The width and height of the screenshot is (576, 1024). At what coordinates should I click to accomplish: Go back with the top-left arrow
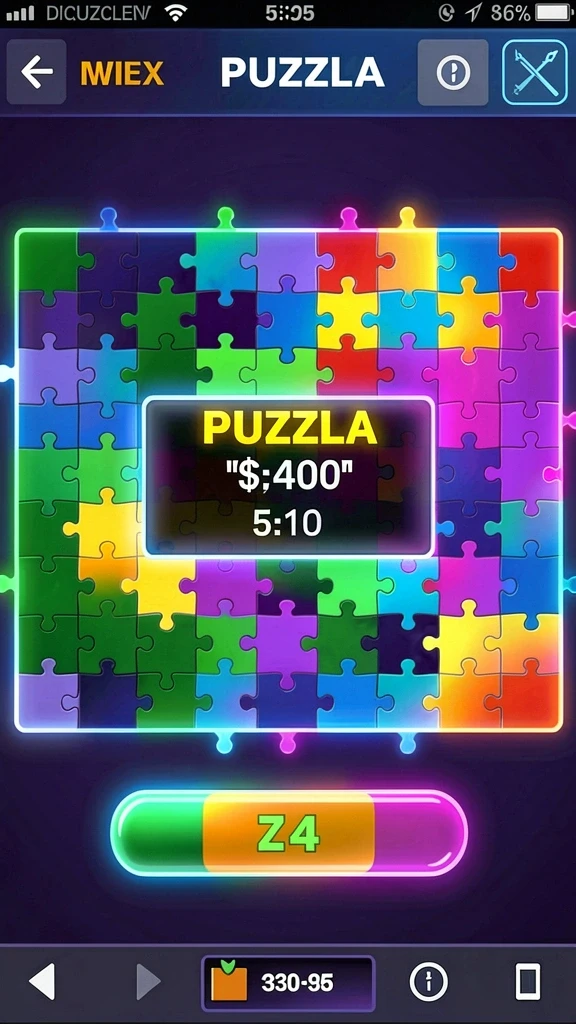(37, 72)
